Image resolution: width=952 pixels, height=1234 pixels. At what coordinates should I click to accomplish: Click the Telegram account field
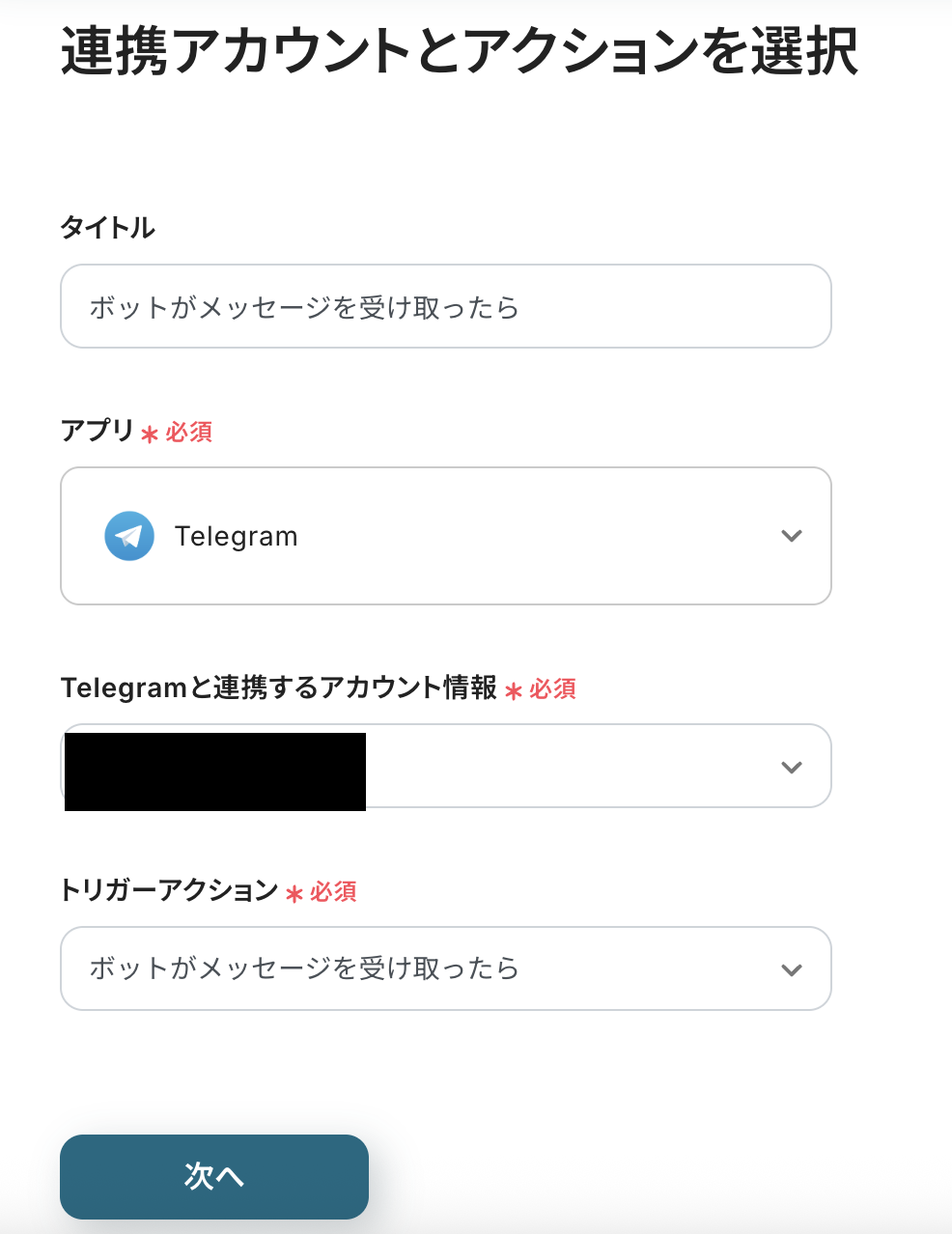[445, 766]
